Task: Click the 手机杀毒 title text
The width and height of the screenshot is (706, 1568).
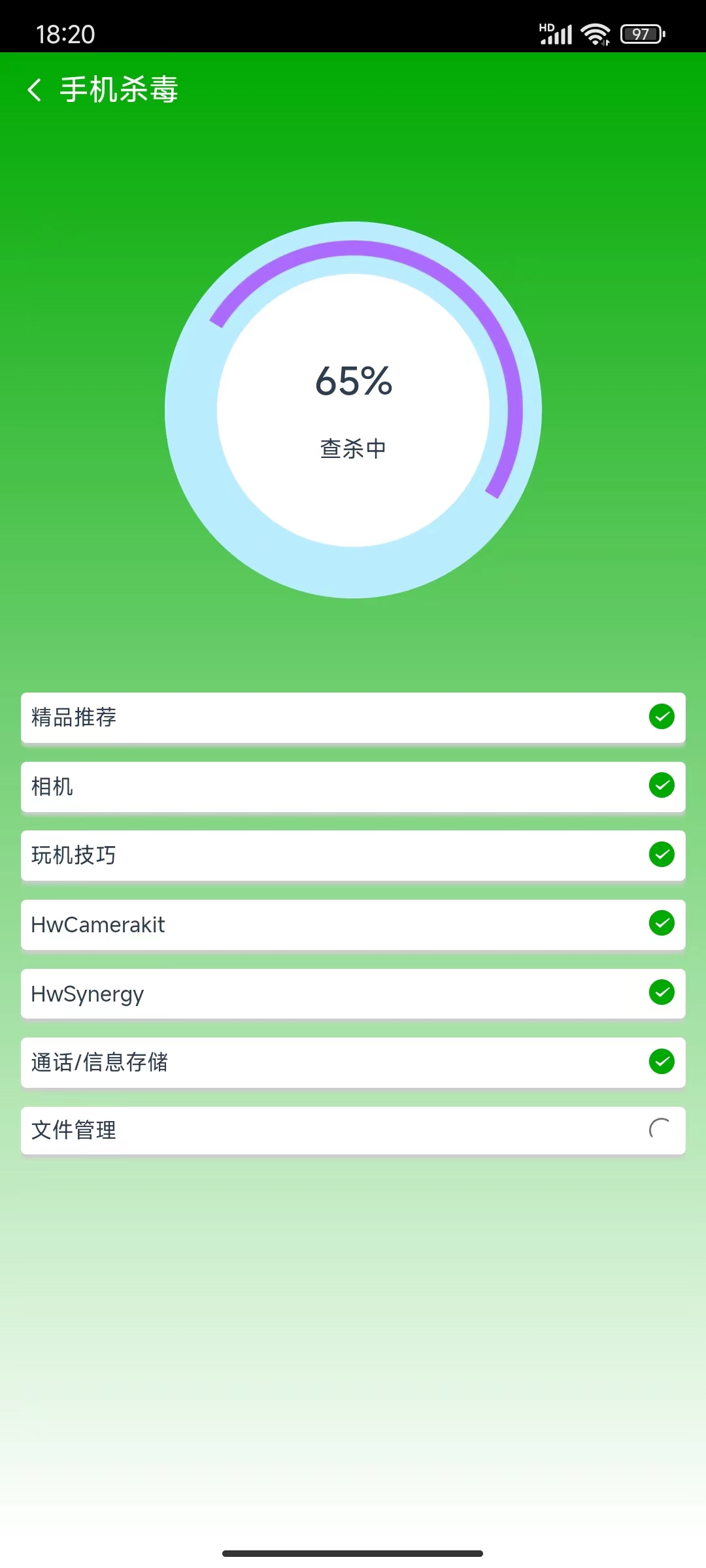Action: [118, 90]
